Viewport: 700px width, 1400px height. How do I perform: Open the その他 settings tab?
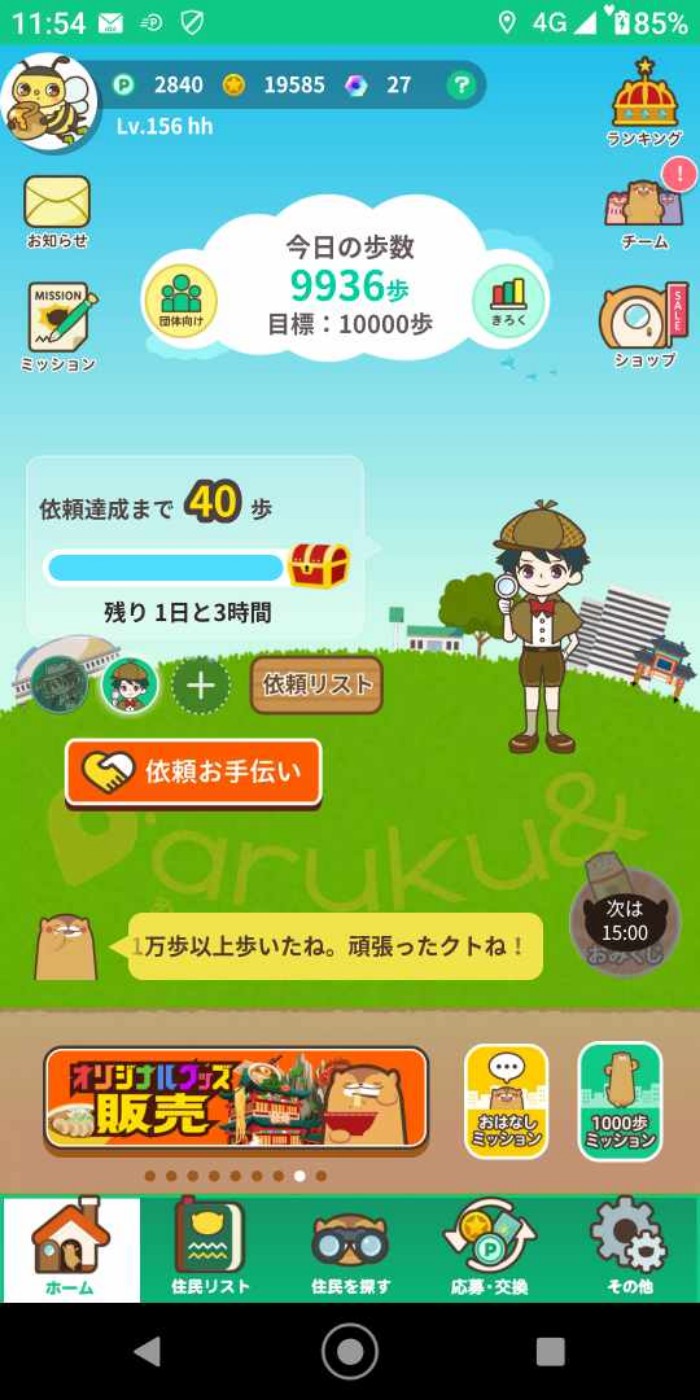coord(629,1248)
